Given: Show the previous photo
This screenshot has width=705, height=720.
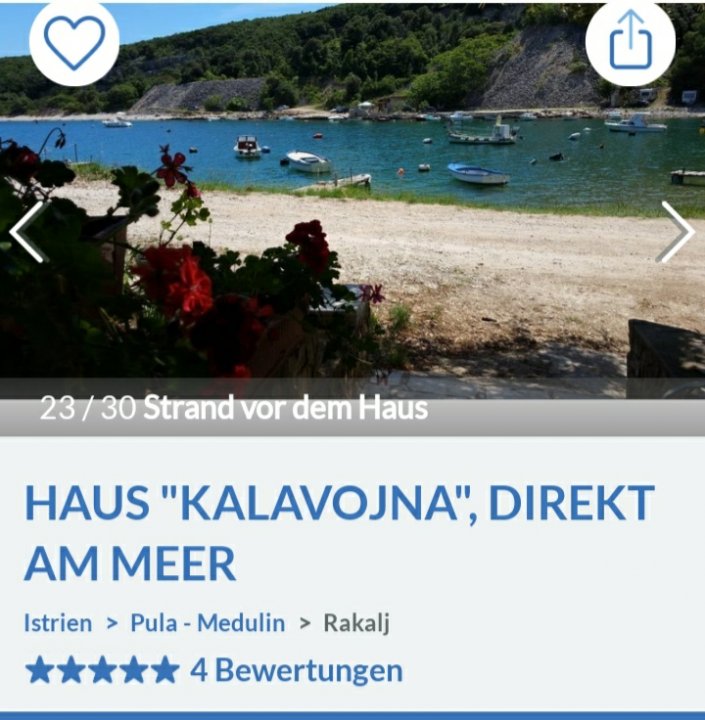Looking at the screenshot, I should [28, 232].
